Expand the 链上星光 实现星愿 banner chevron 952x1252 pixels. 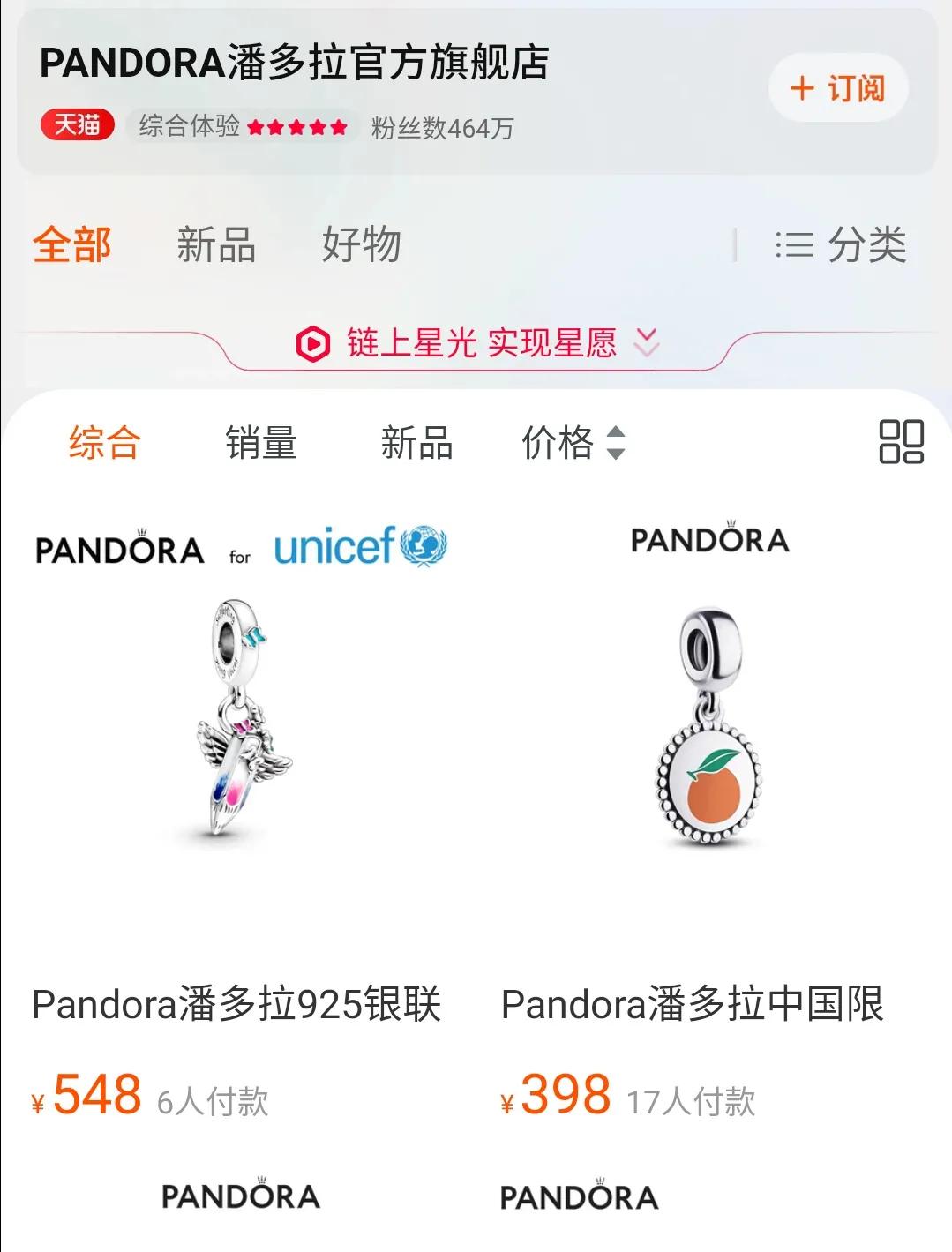click(x=648, y=344)
